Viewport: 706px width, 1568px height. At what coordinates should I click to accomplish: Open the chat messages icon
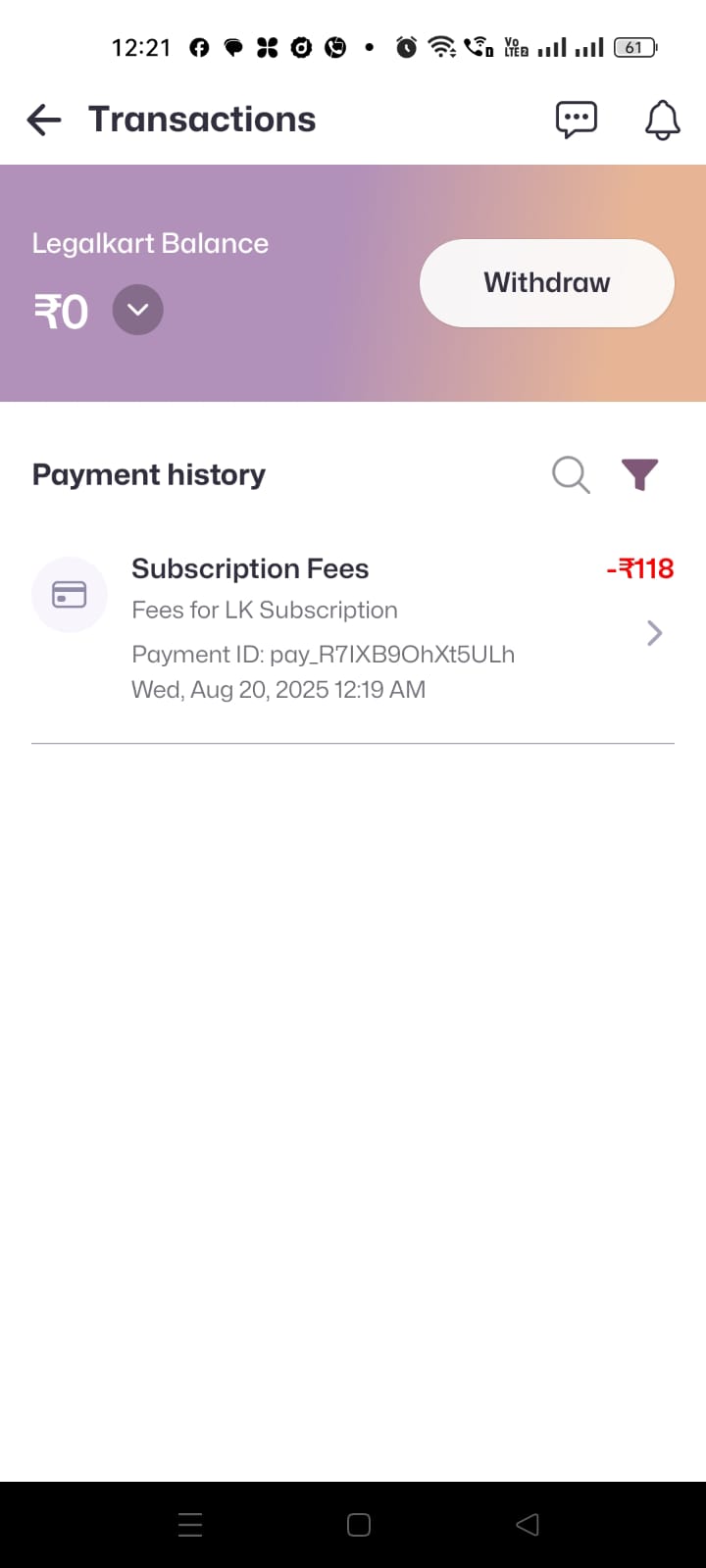[577, 120]
